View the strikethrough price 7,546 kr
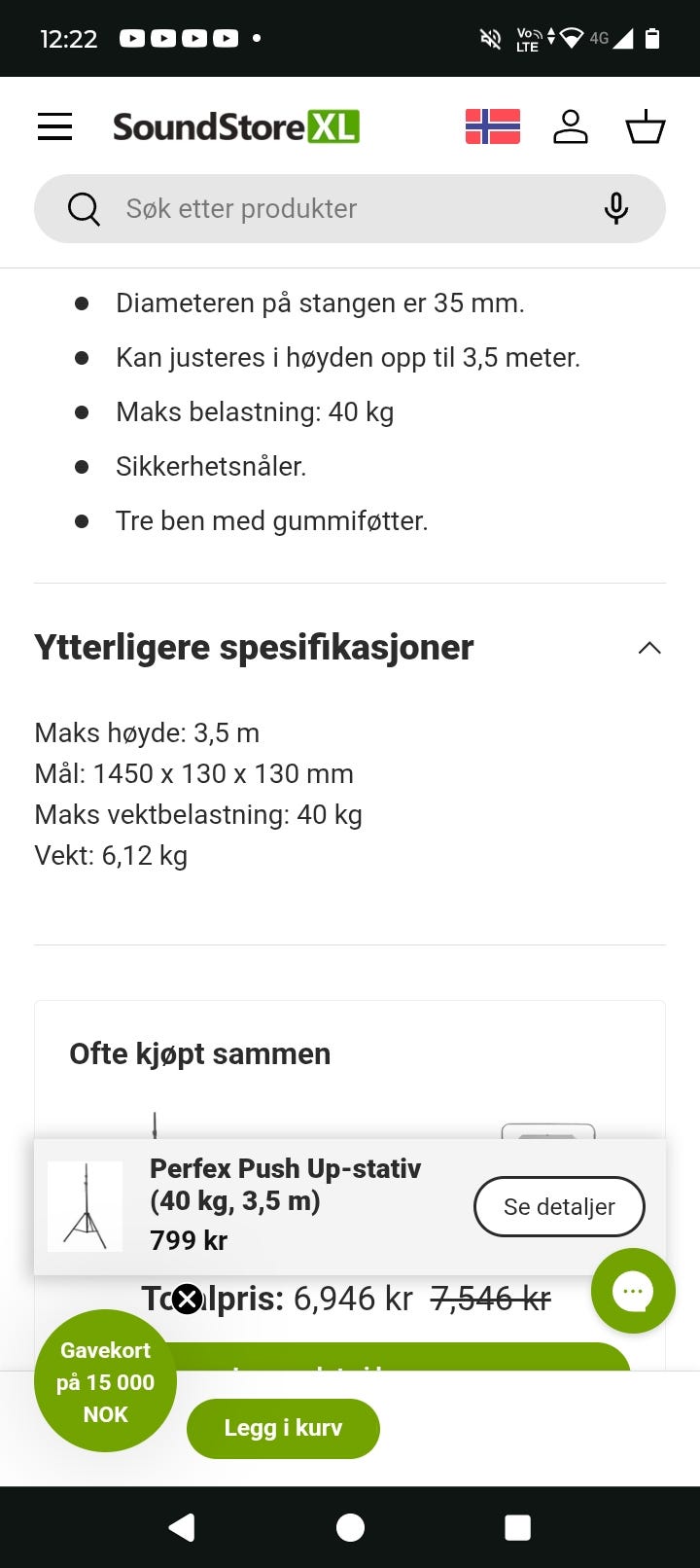The height and width of the screenshot is (1568, 700). 490,1299
